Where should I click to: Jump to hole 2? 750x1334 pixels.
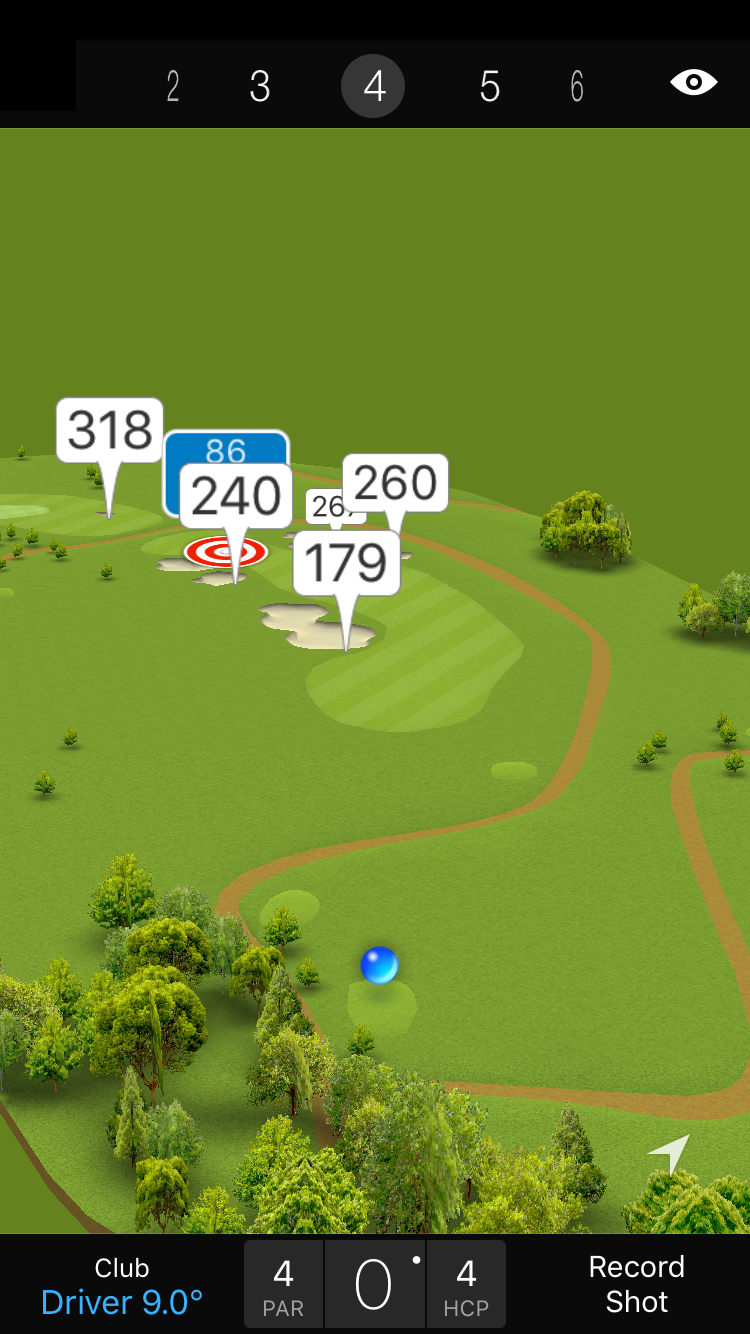[173, 87]
